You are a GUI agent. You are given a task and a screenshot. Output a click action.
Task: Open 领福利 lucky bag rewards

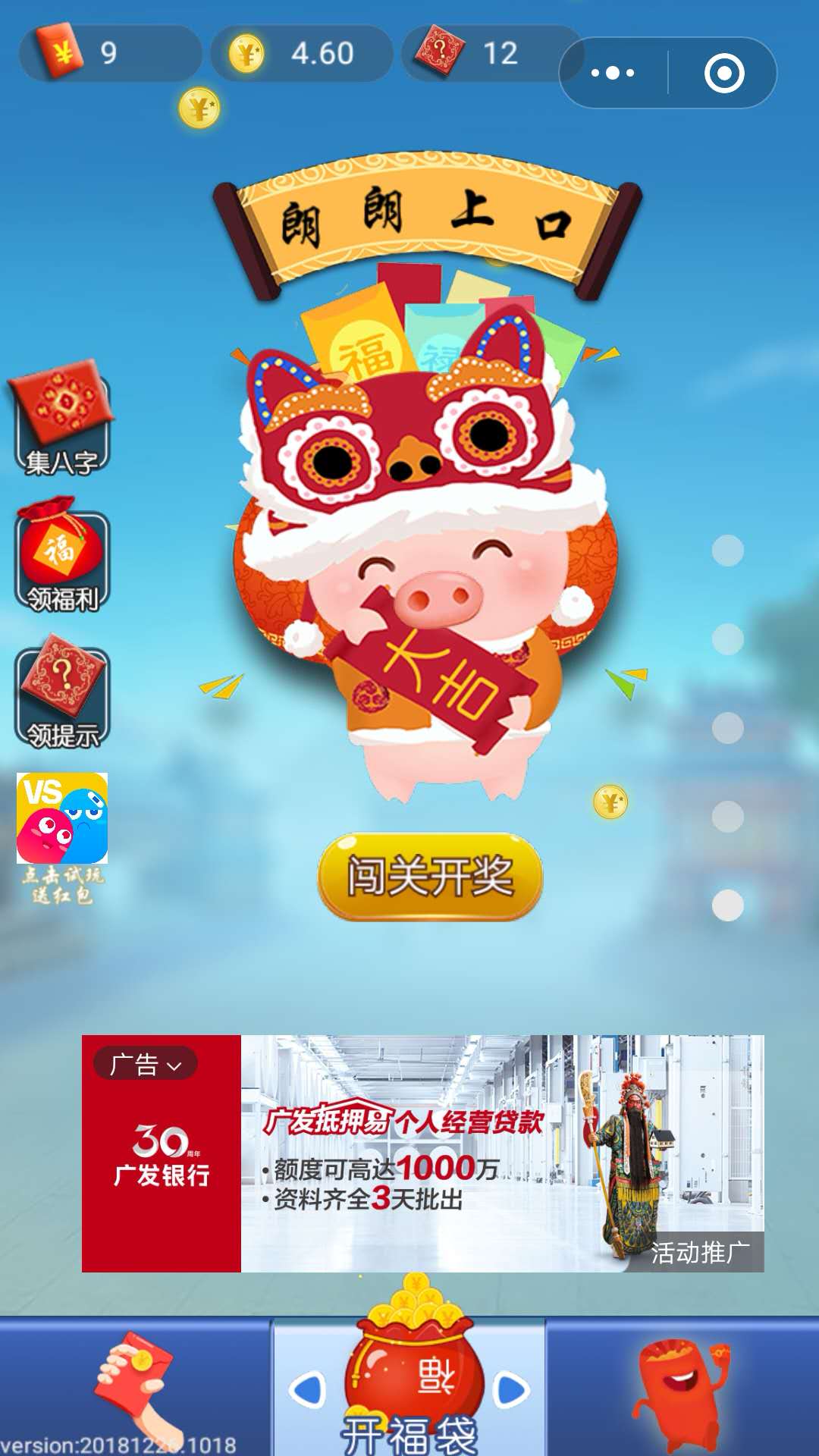[x=62, y=557]
